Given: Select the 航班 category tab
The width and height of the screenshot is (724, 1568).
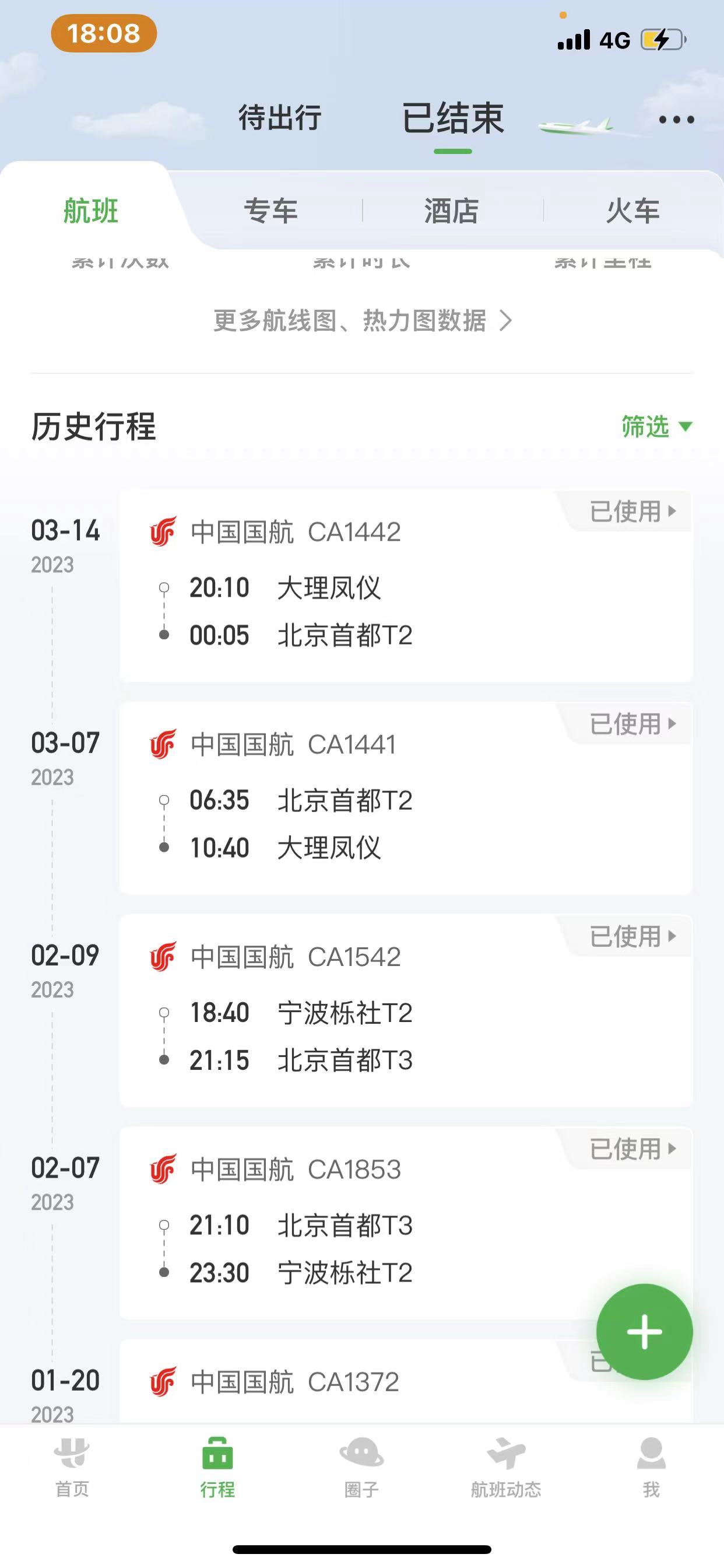Looking at the screenshot, I should (x=91, y=211).
